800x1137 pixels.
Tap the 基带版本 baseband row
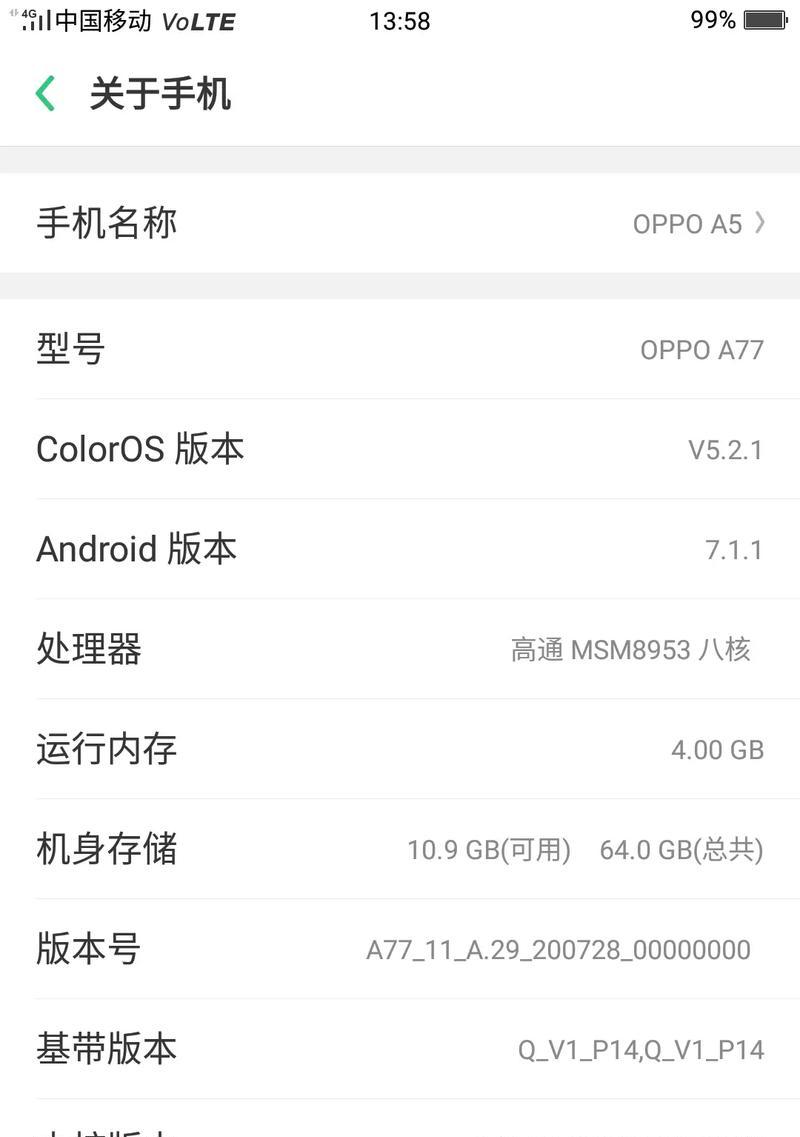(400, 1048)
